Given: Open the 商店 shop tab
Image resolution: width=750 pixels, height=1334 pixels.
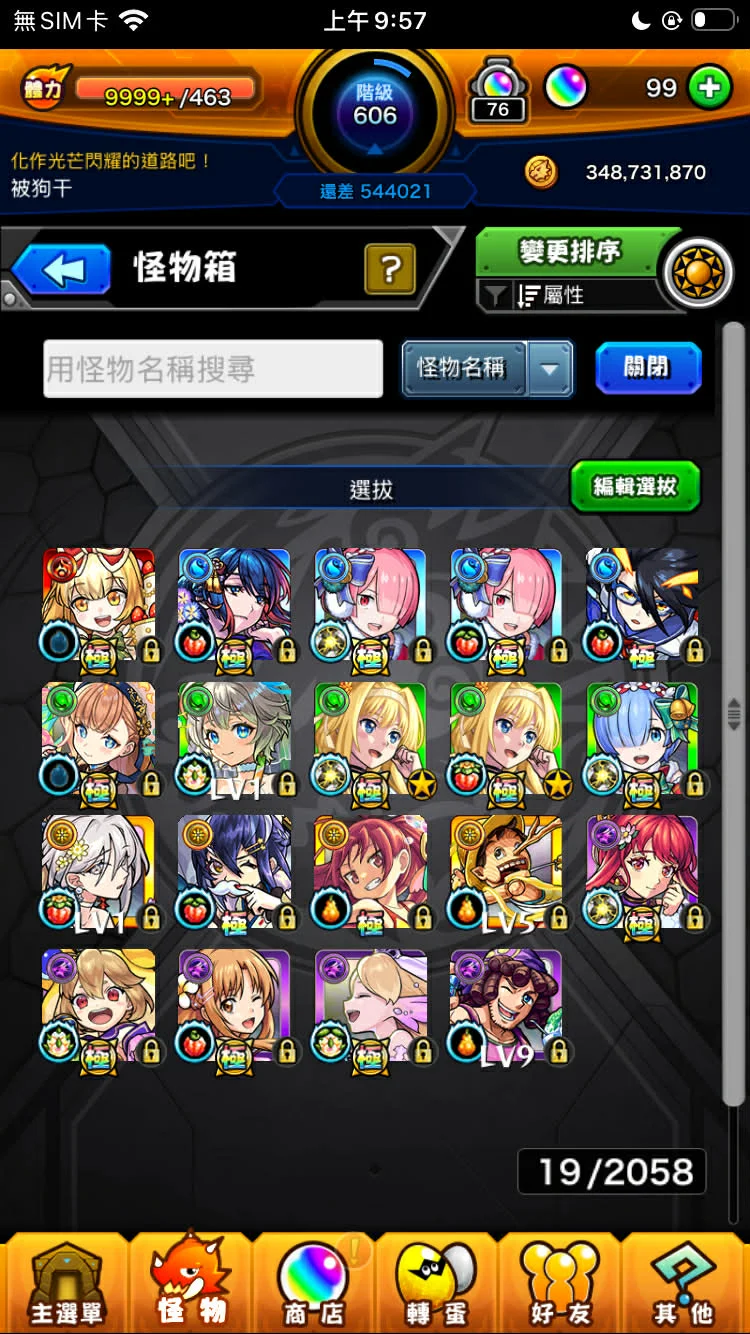Looking at the screenshot, I should [x=313, y=1285].
